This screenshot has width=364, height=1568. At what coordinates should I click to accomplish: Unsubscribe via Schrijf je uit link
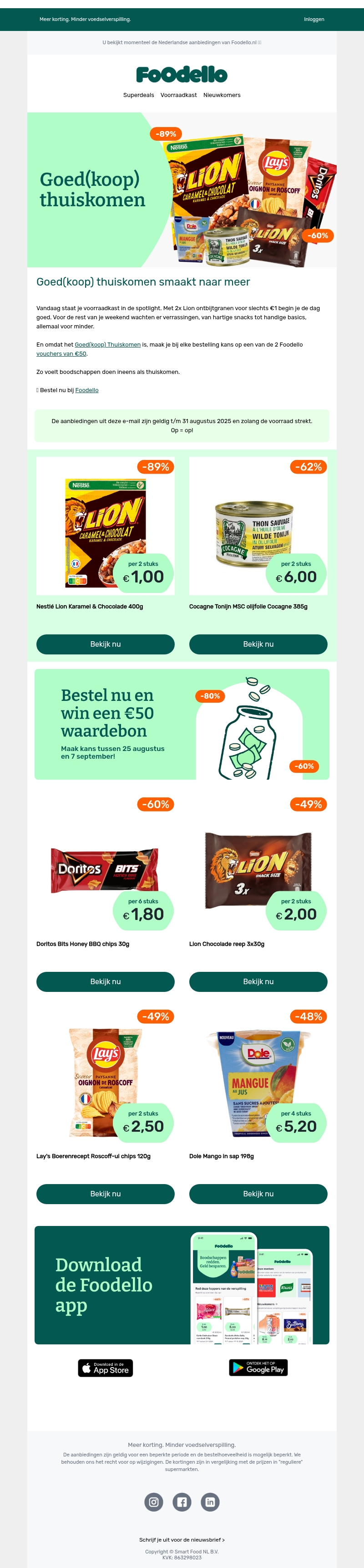pos(182,1539)
